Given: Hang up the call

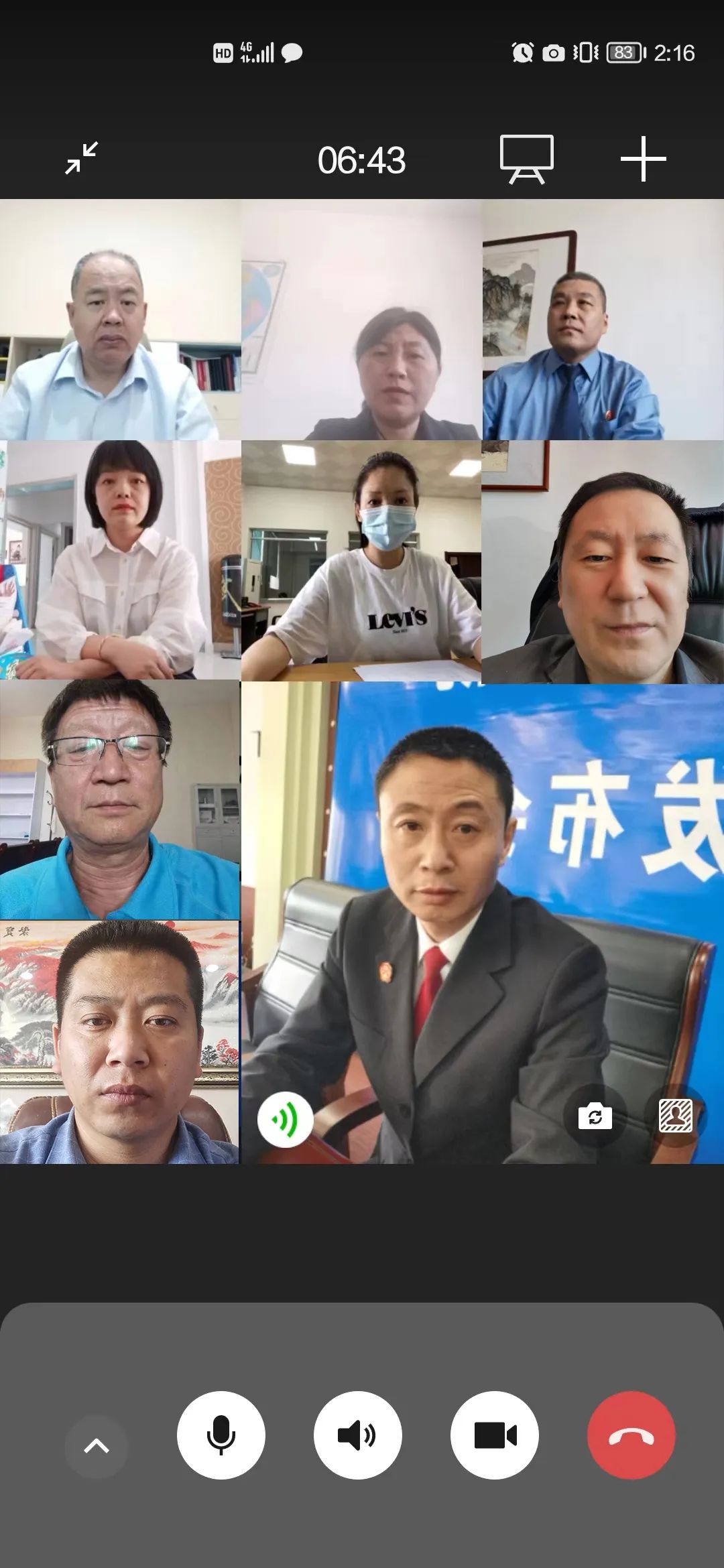Looking at the screenshot, I should click(631, 1435).
